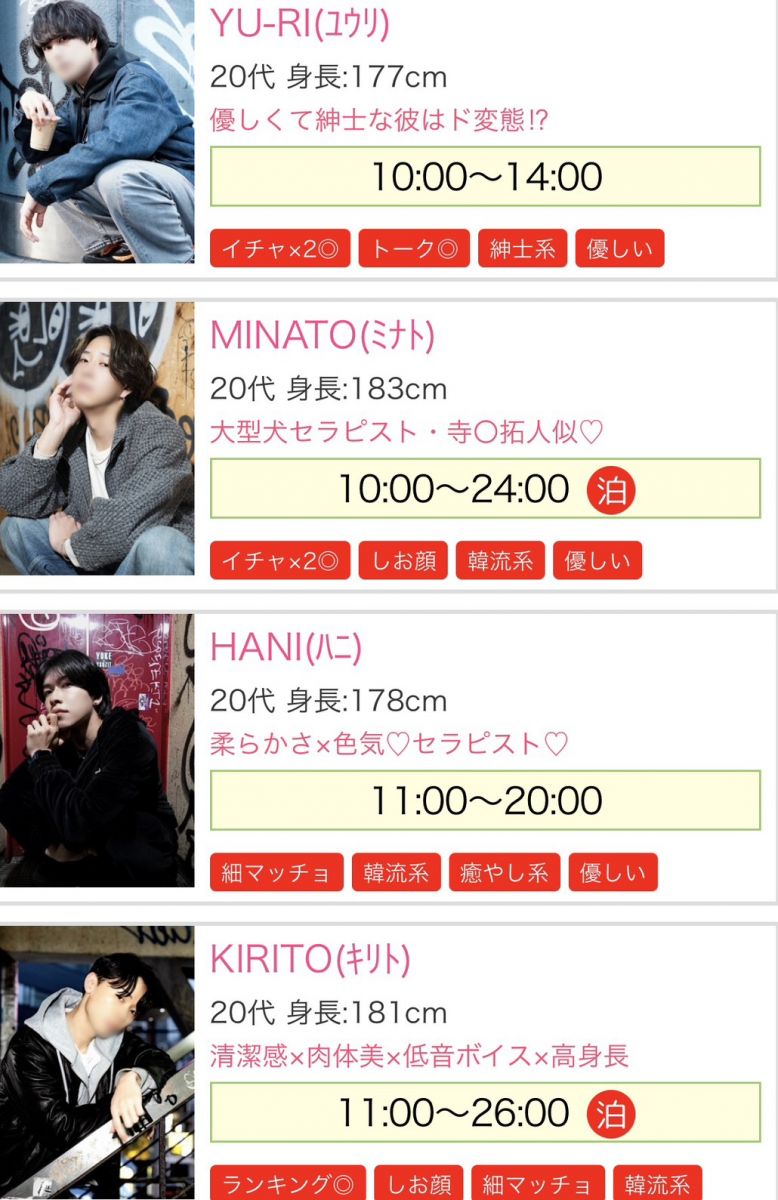Tap the 癒やし系 tag under HANI
Viewport: 778px width, 1200px height.
coord(504,873)
